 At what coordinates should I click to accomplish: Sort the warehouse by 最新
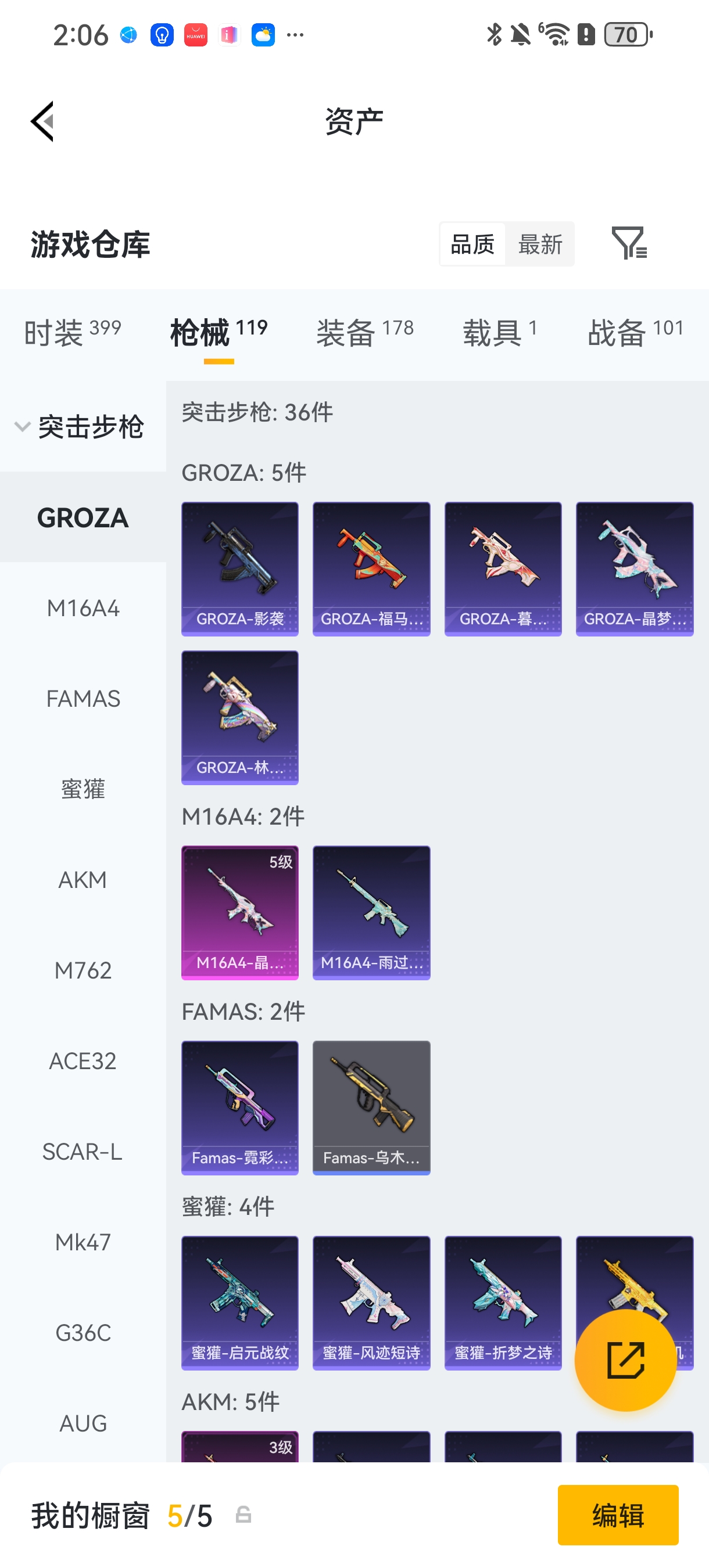540,244
